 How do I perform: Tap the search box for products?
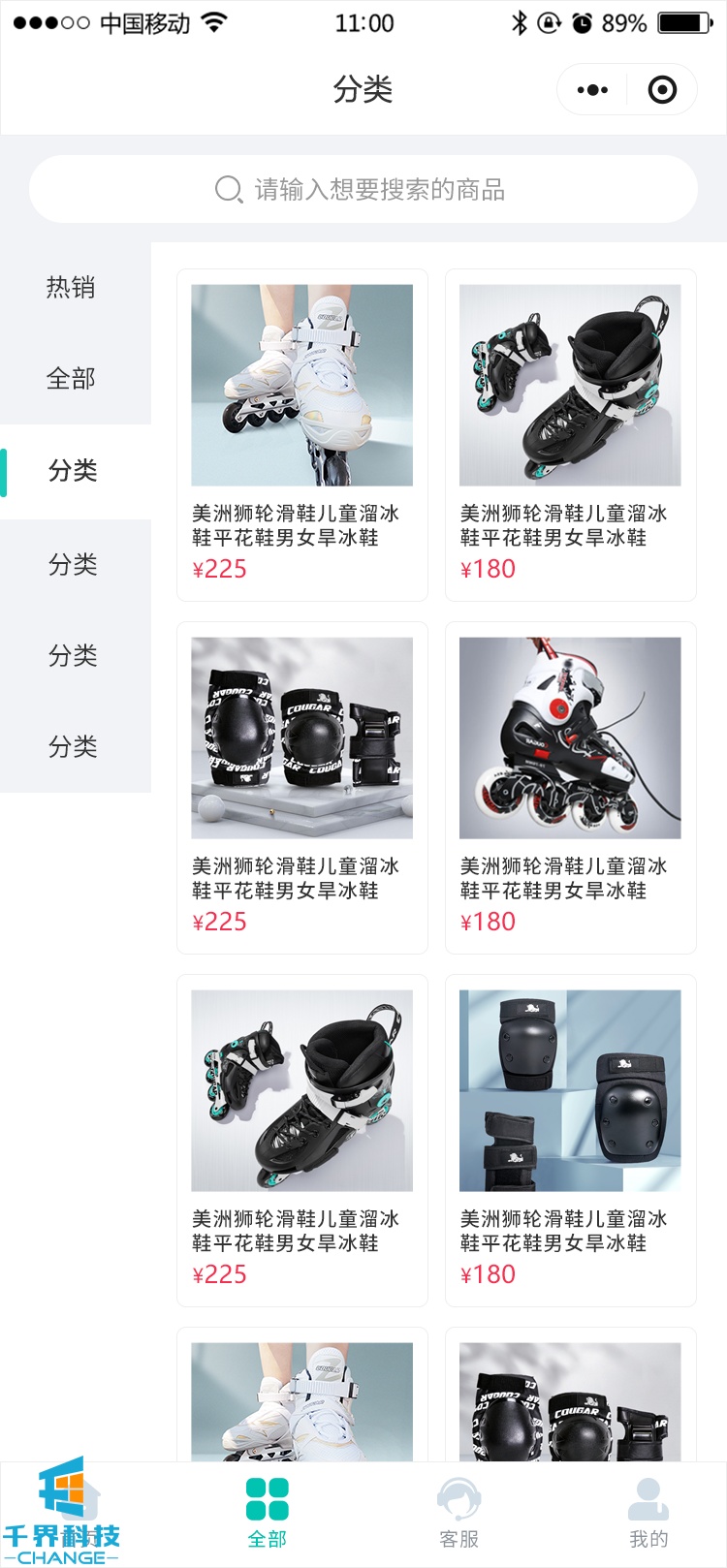[363, 189]
